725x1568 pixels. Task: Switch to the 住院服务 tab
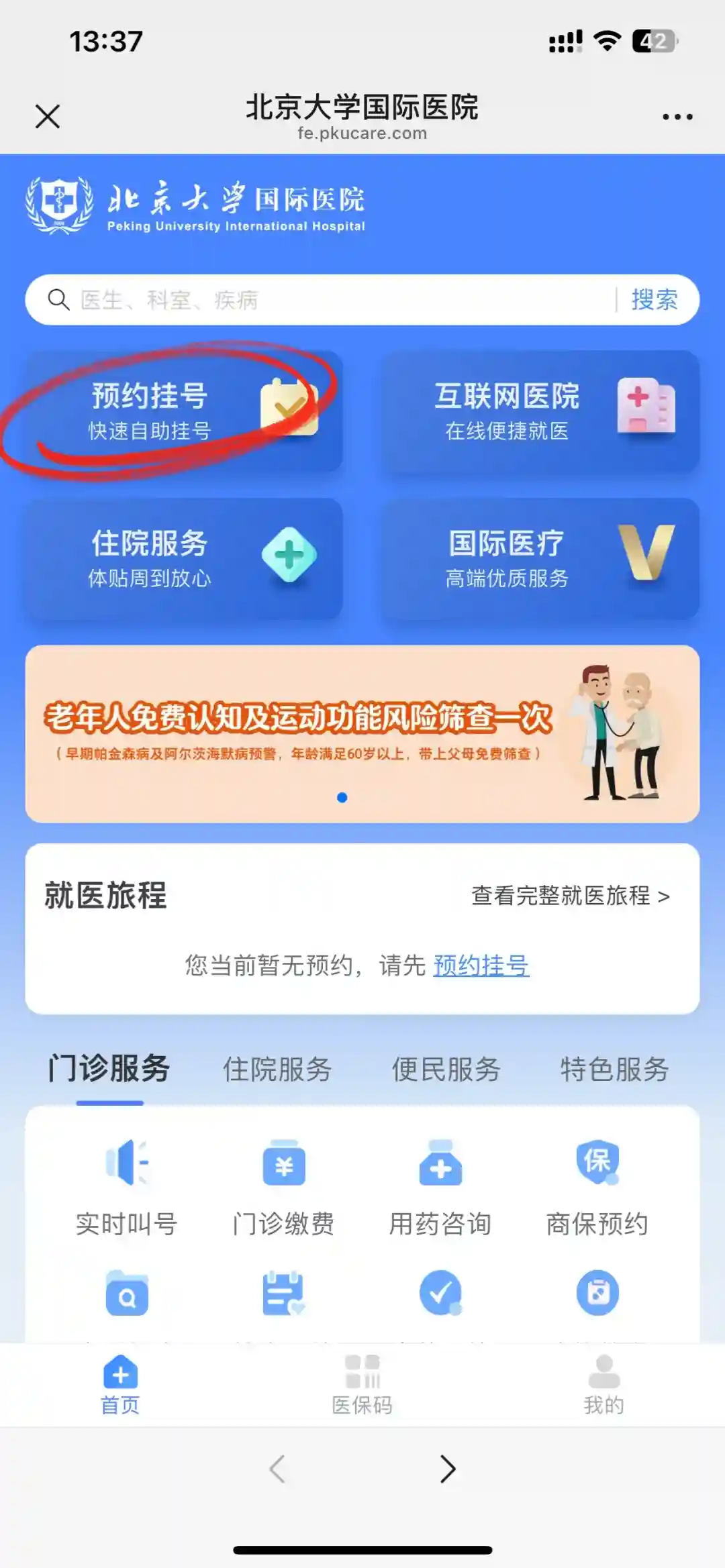tap(277, 1069)
